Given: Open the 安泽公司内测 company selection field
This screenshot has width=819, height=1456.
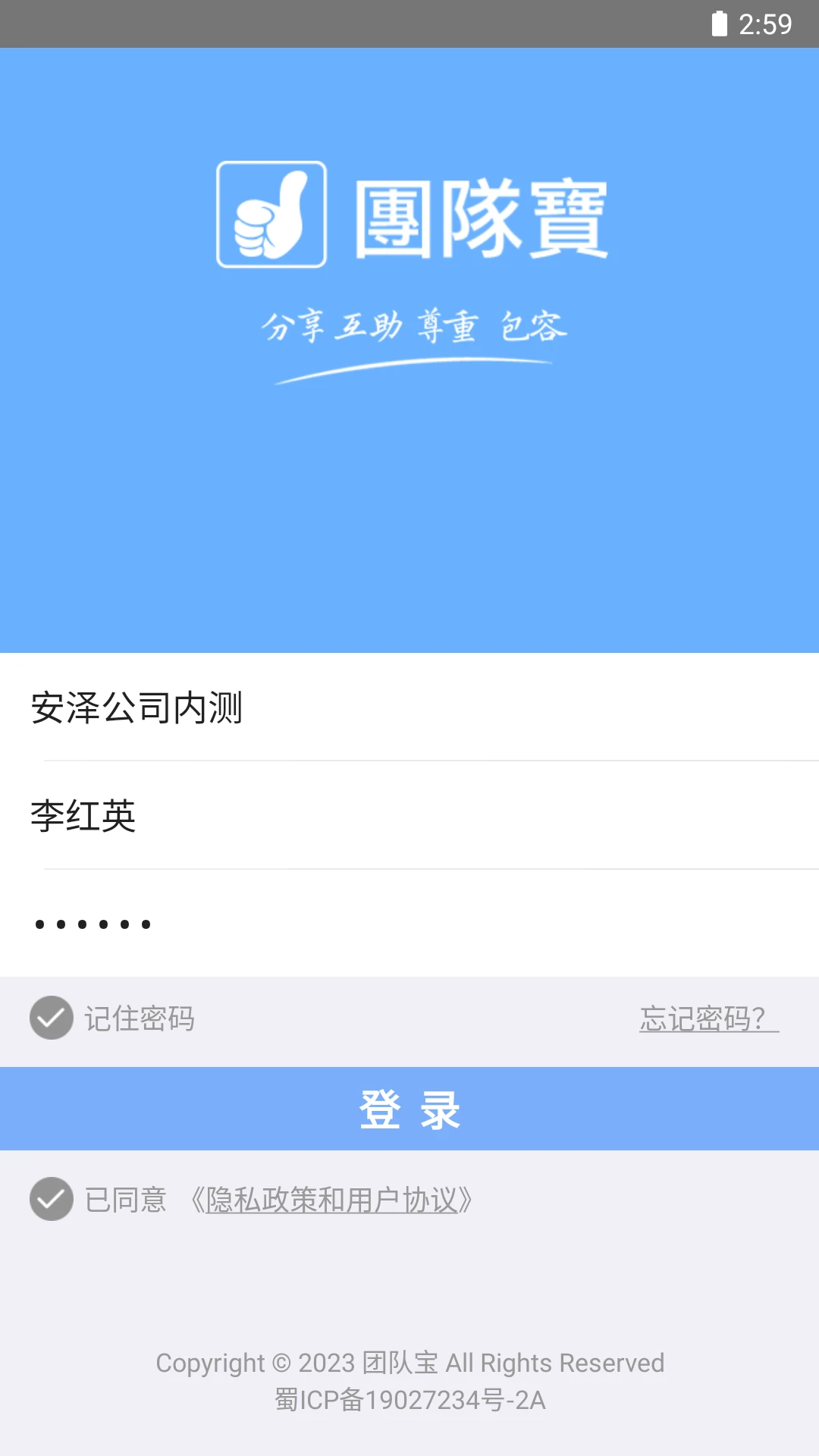Looking at the screenshot, I should (409, 709).
